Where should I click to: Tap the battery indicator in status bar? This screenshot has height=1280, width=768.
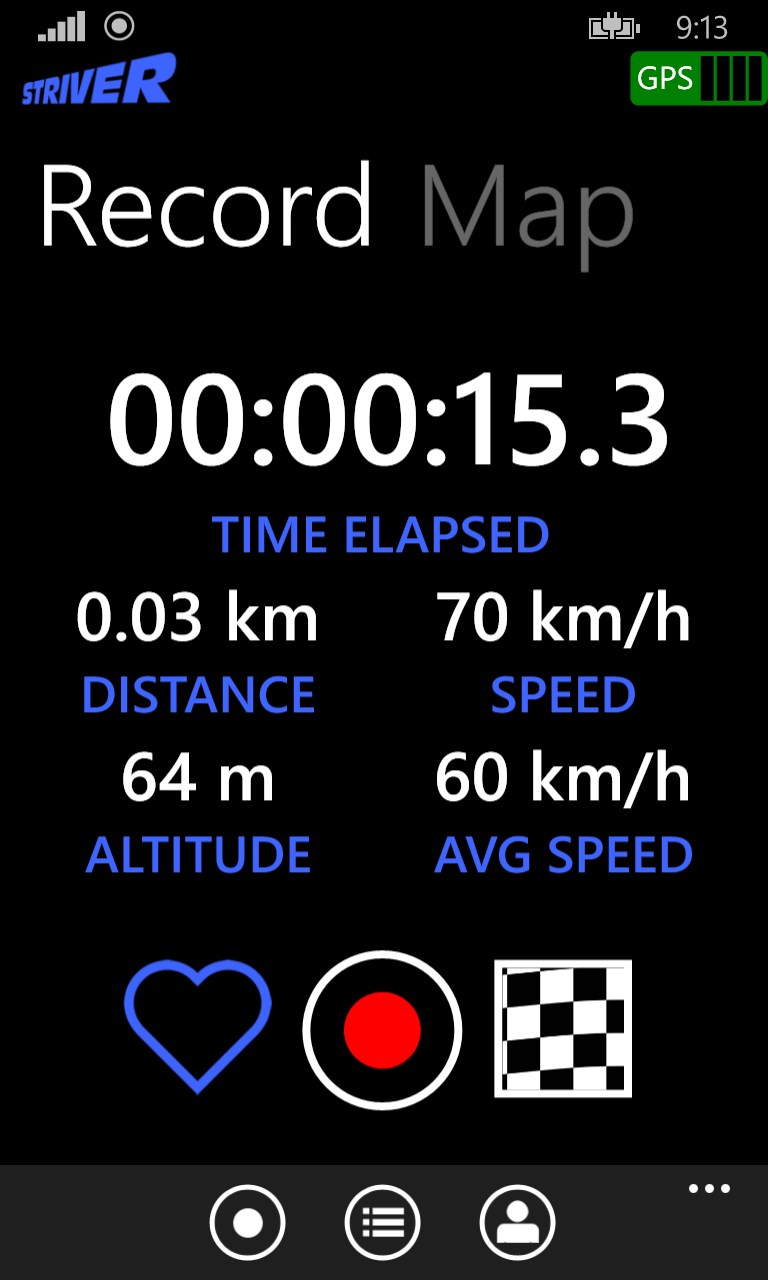coord(612,27)
